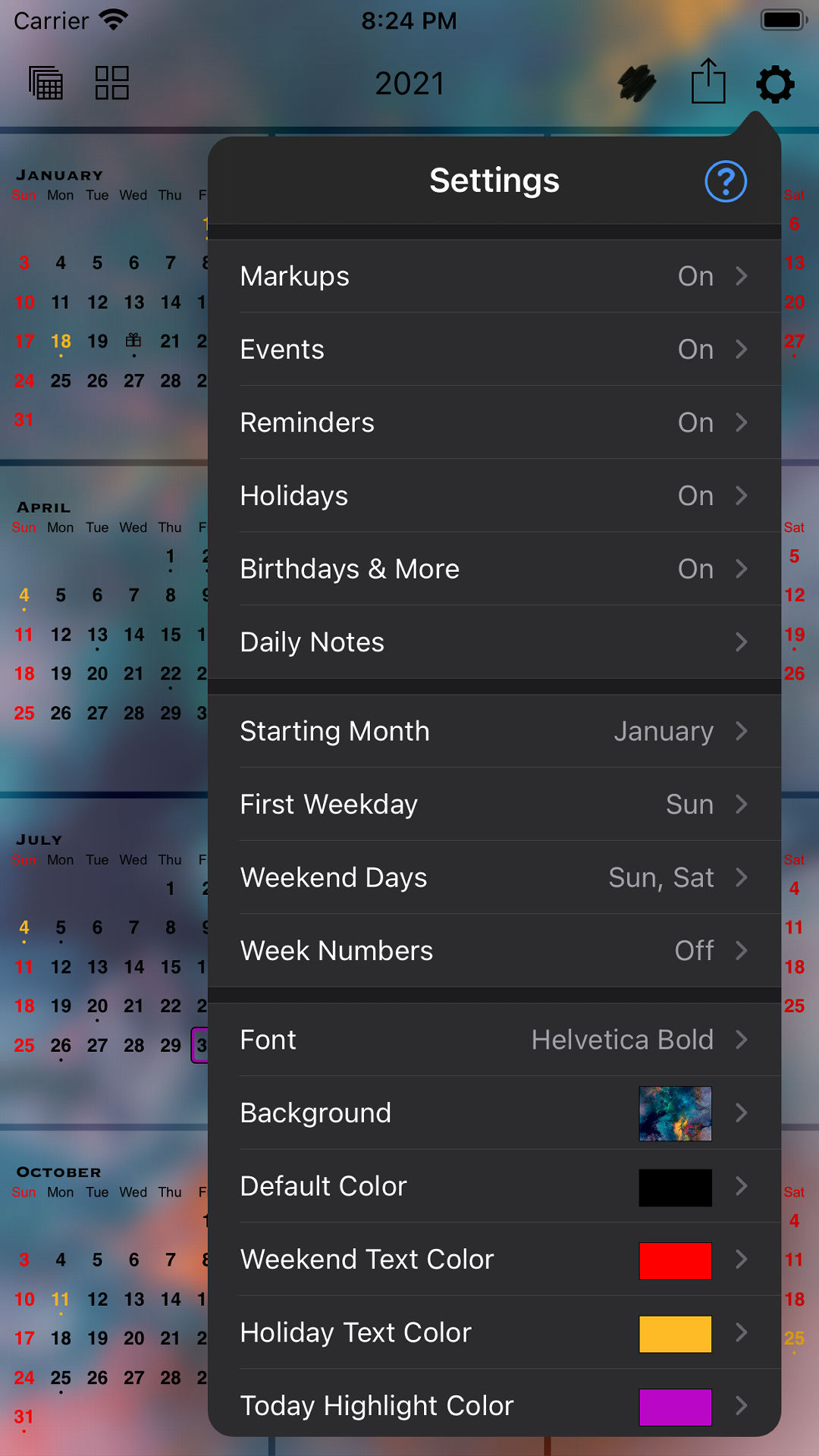Edit Holiday Text Color
Viewport: 819px width, 1456px height.
click(x=494, y=1333)
